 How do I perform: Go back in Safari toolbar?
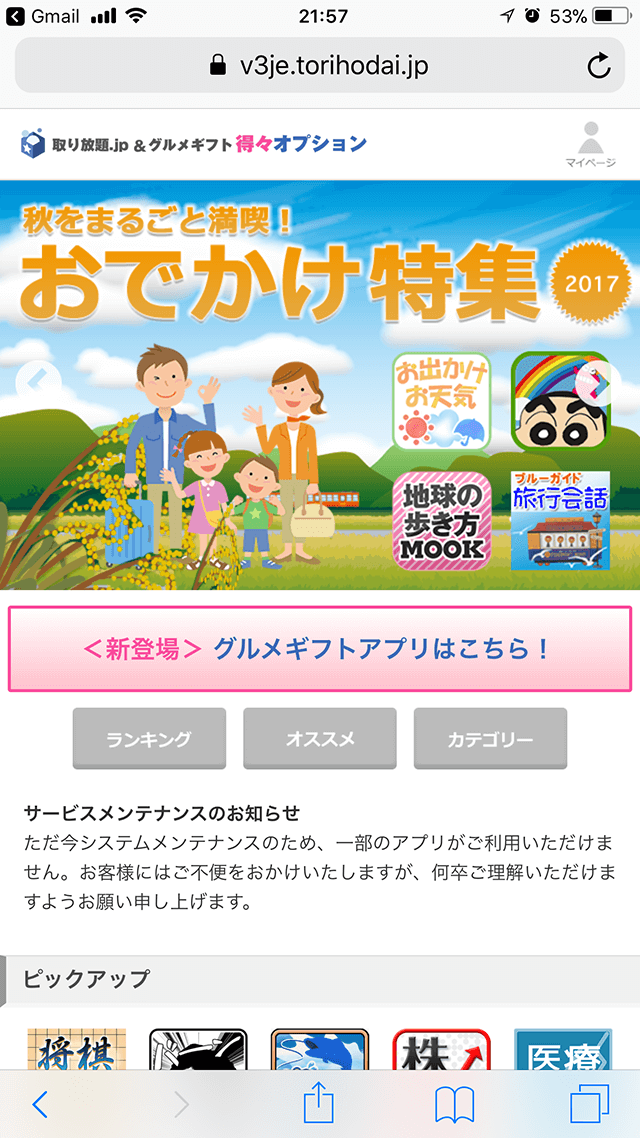tap(40, 1104)
